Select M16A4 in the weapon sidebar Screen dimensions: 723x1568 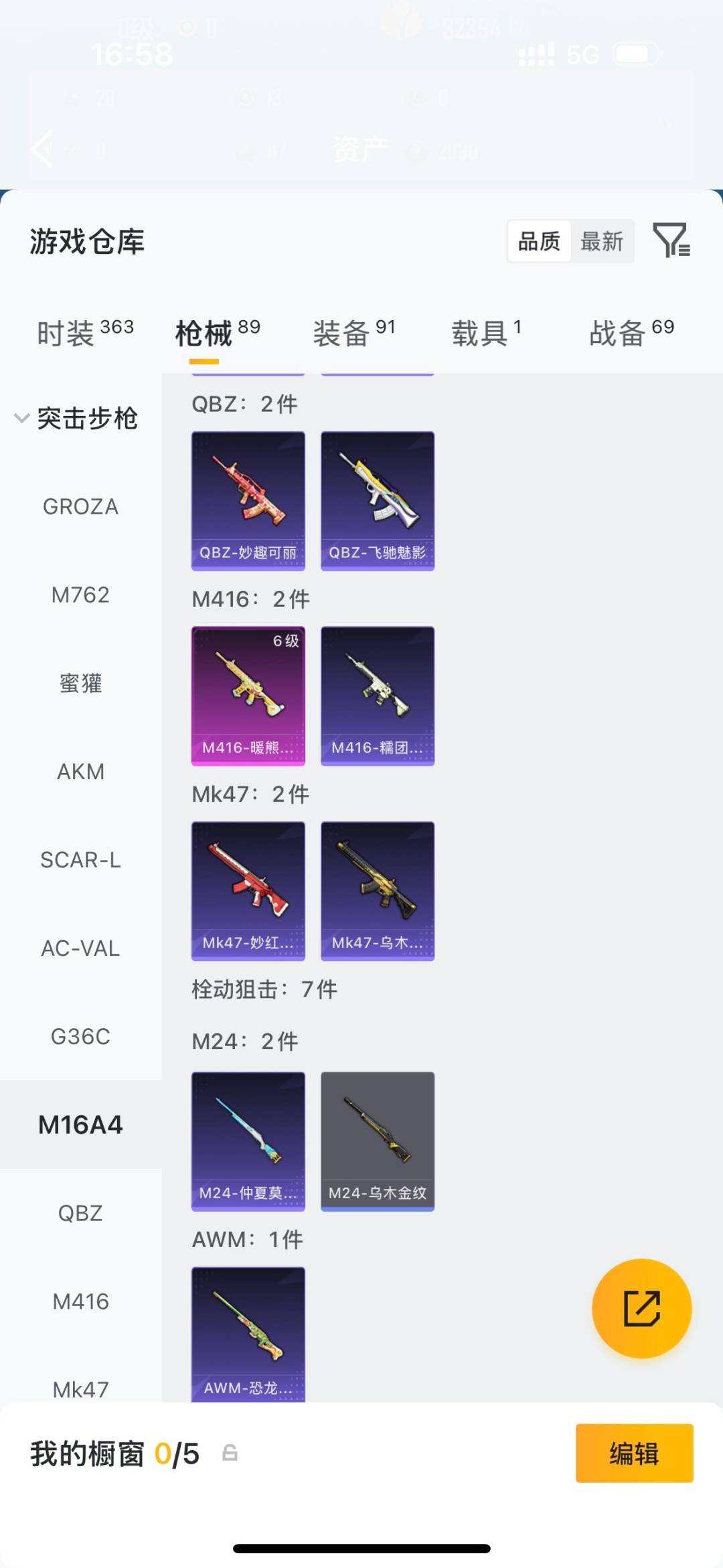coord(80,1125)
